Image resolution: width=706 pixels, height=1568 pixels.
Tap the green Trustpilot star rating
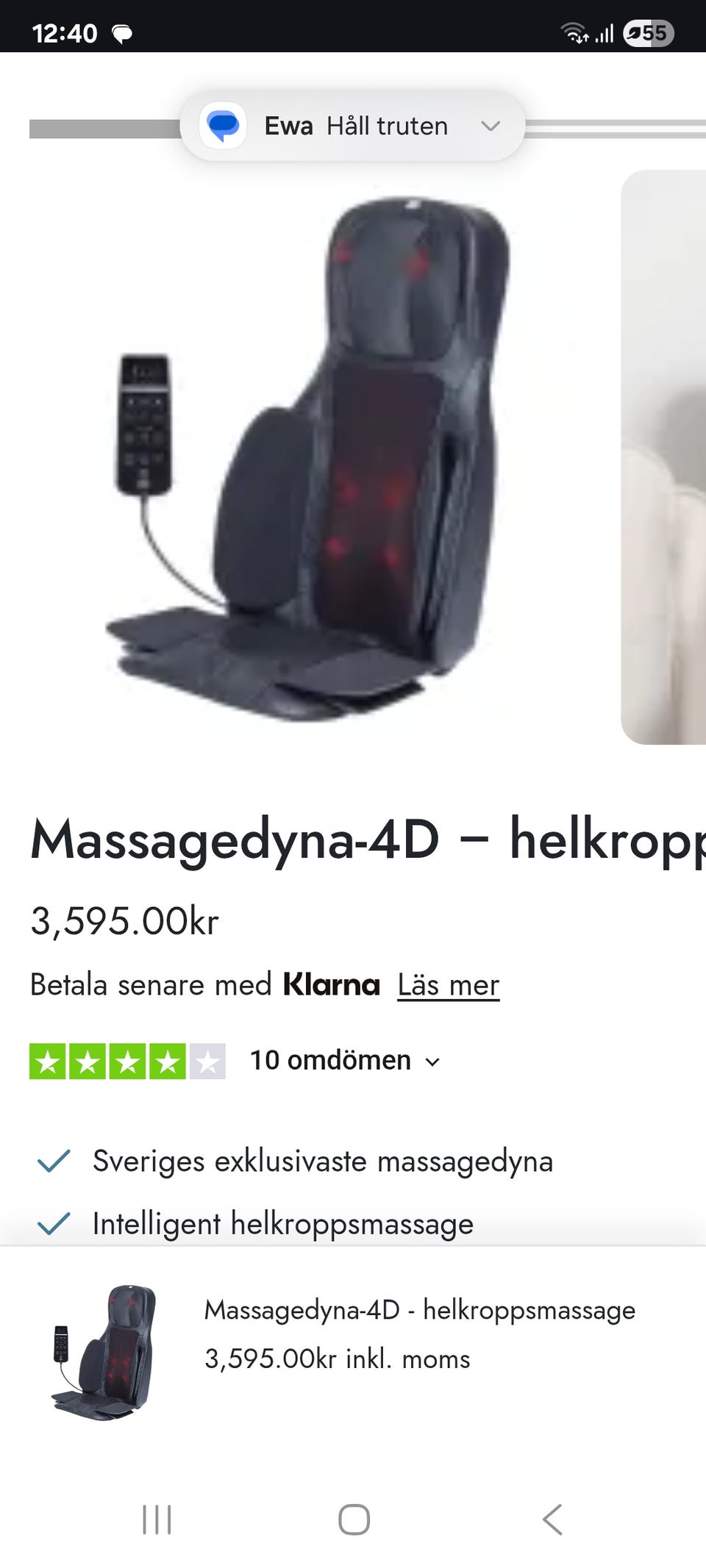click(x=126, y=1059)
